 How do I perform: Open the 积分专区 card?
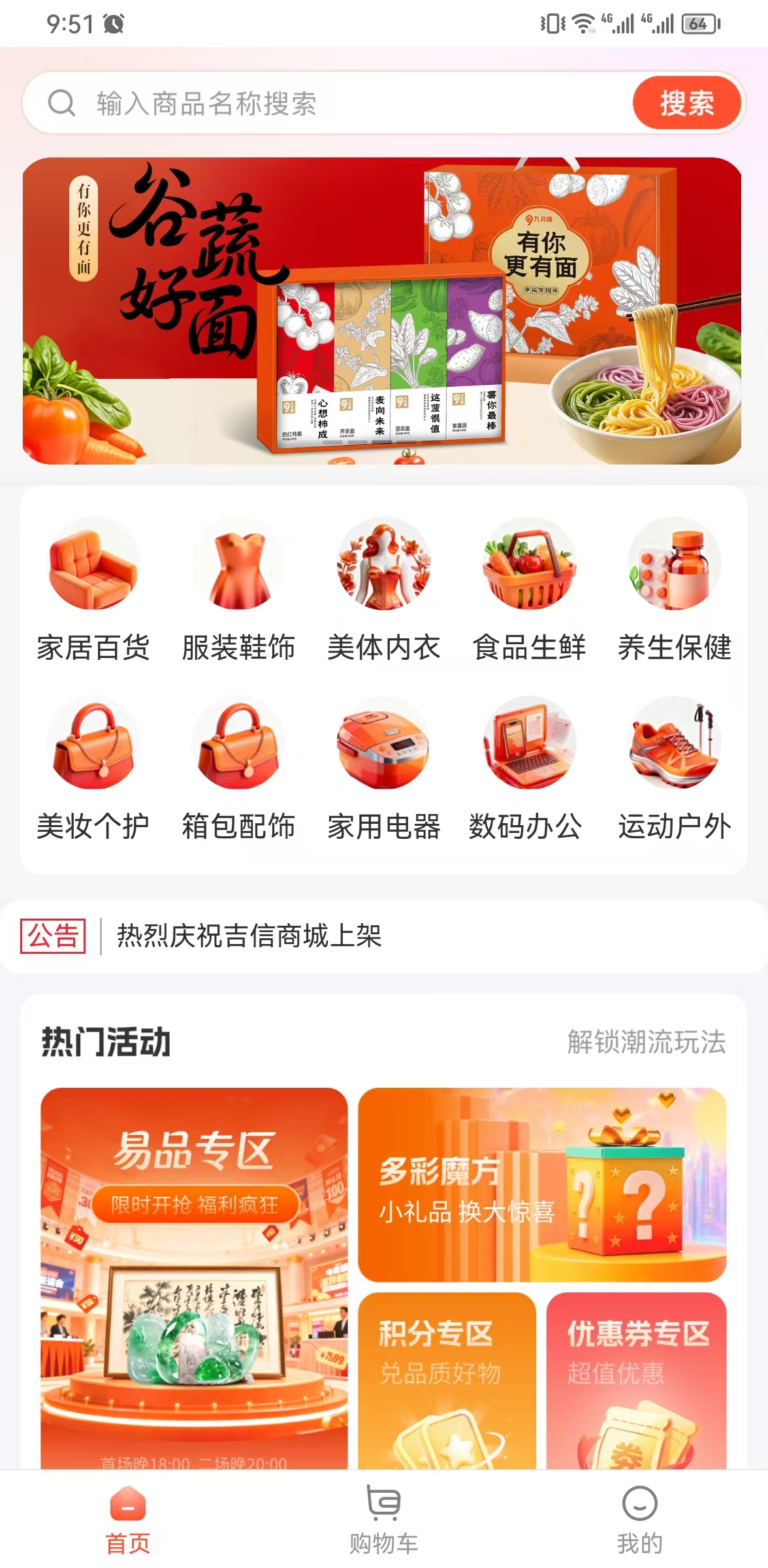click(447, 1380)
